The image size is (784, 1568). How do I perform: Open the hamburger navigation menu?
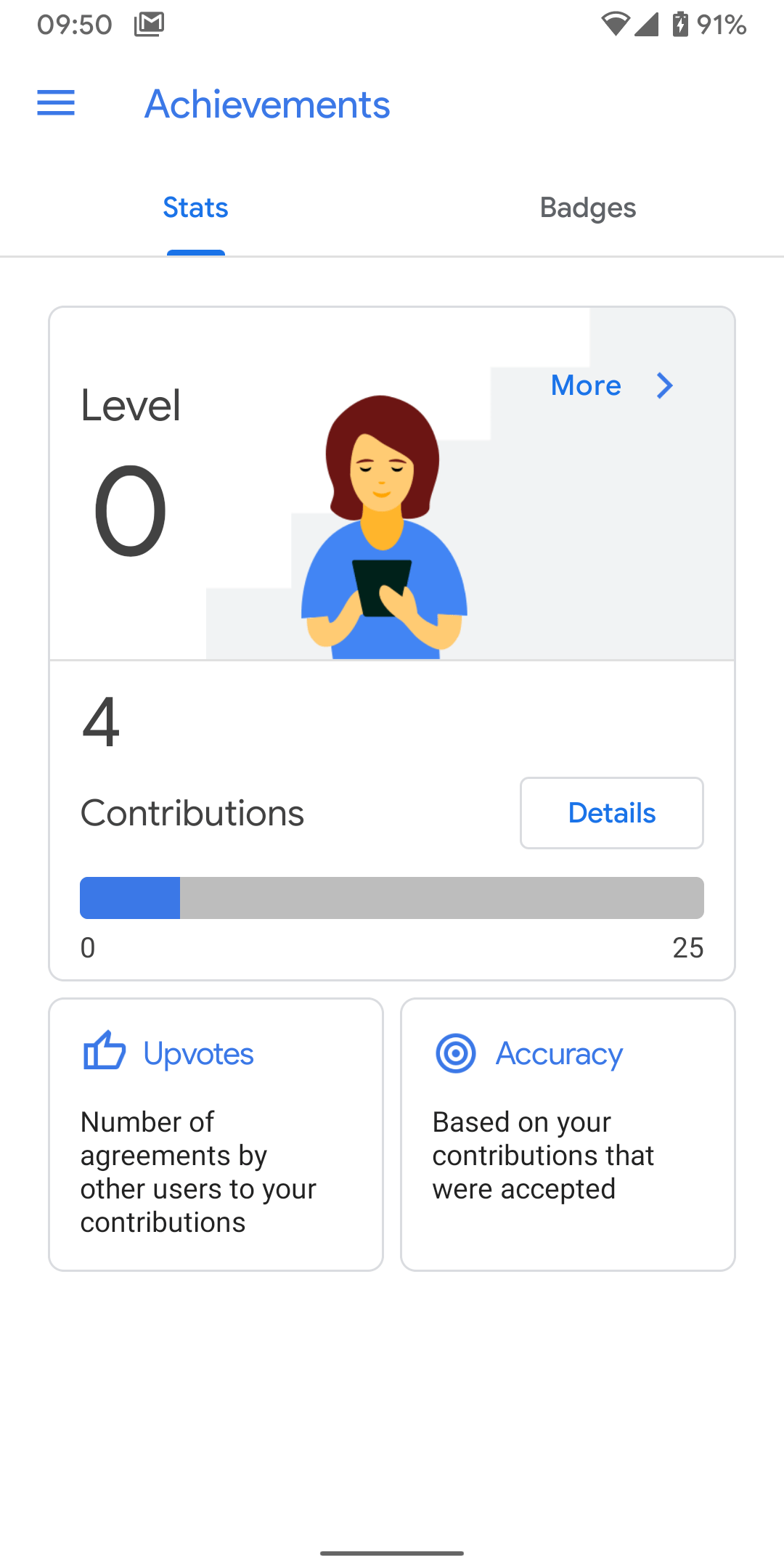(x=56, y=103)
